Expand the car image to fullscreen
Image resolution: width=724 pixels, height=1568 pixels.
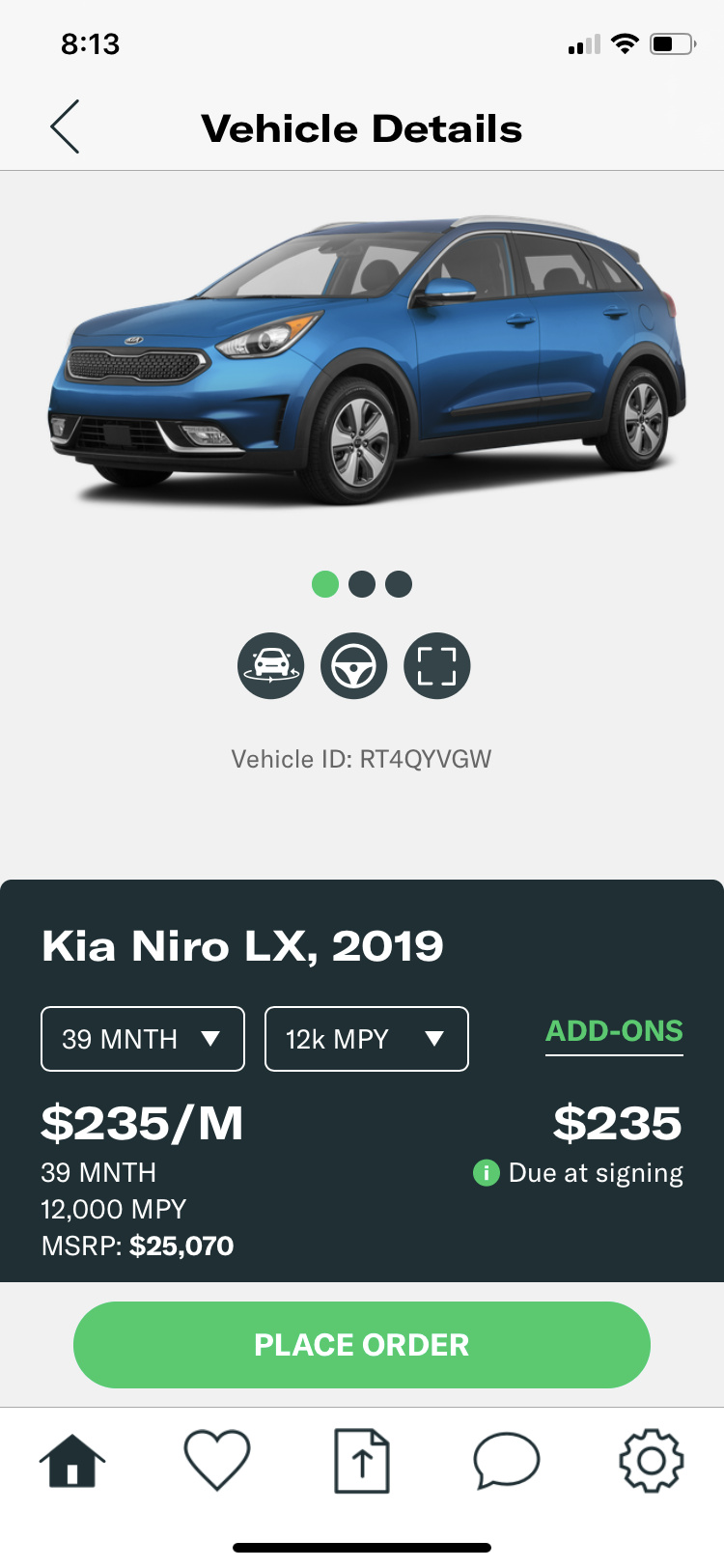[437, 666]
